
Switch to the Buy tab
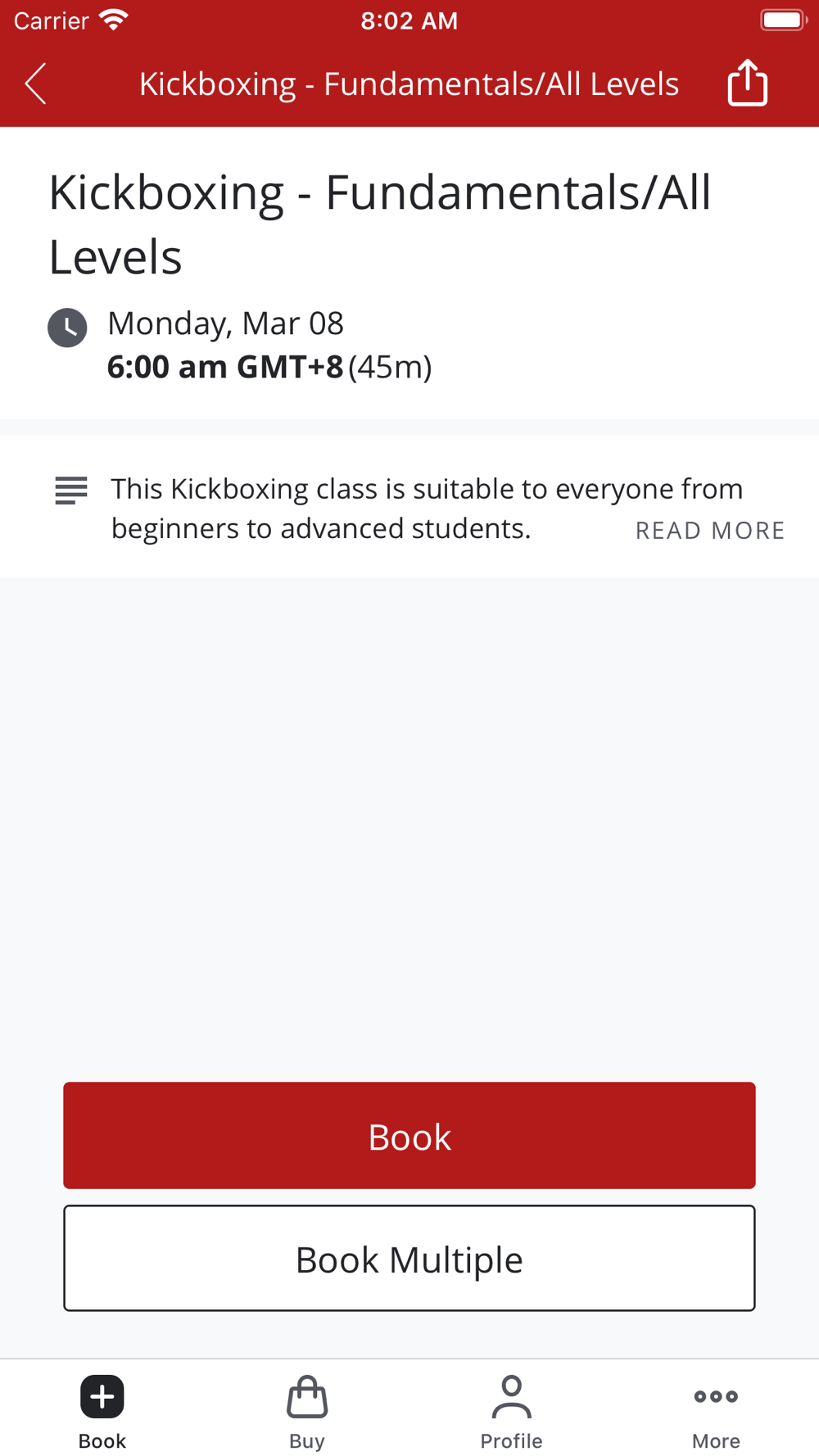pos(307,1412)
